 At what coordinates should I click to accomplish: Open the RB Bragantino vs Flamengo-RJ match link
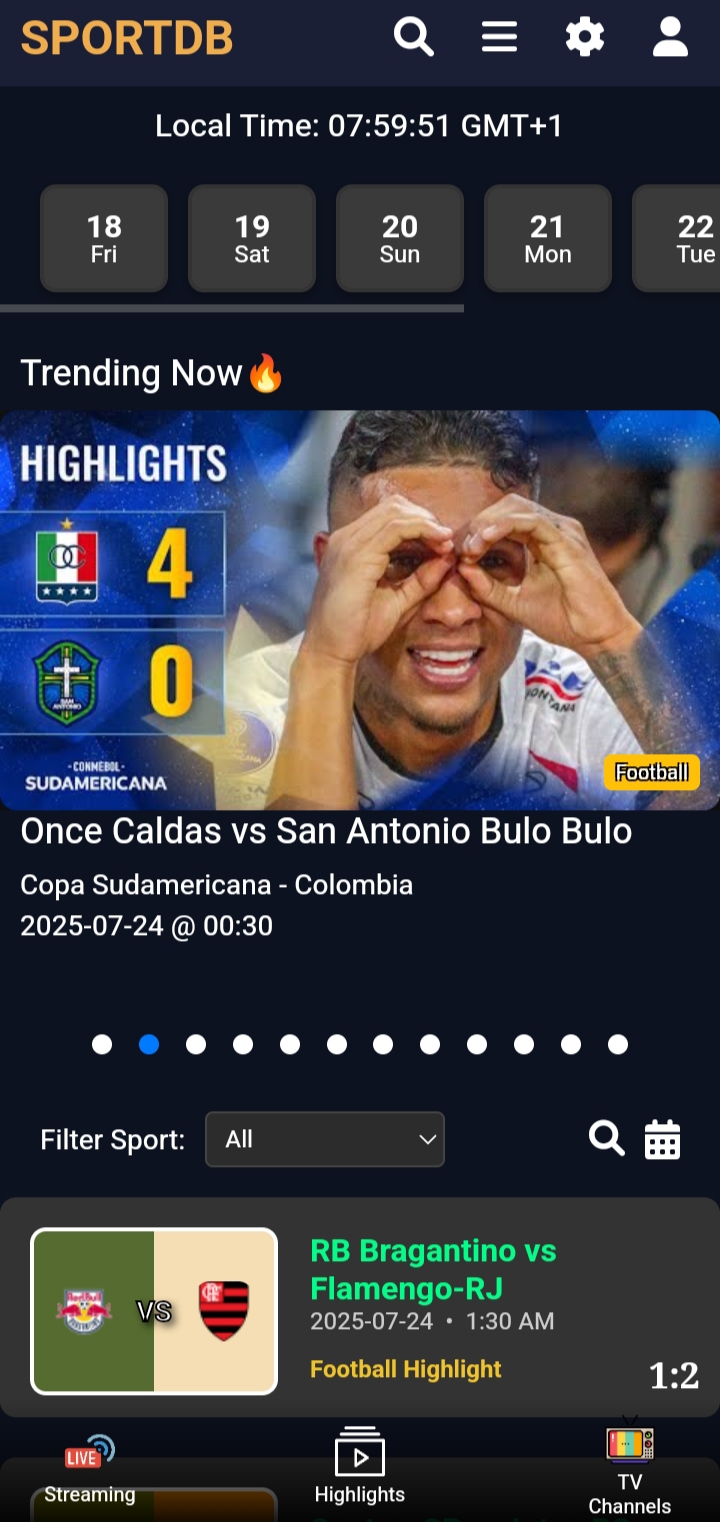coord(433,1269)
